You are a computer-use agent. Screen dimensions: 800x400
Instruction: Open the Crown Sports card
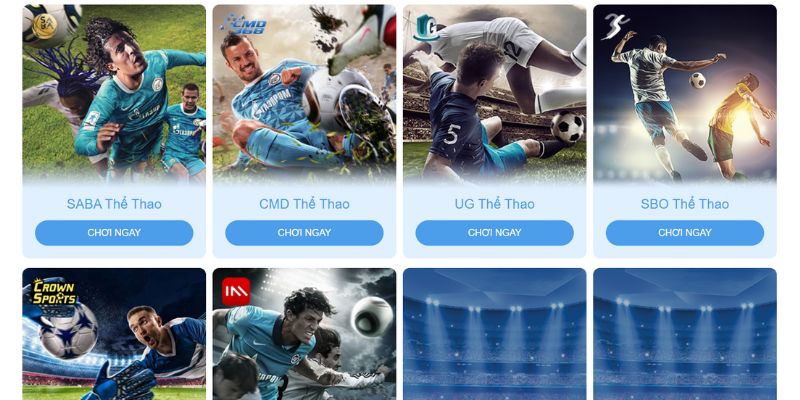pyautogui.click(x=114, y=335)
